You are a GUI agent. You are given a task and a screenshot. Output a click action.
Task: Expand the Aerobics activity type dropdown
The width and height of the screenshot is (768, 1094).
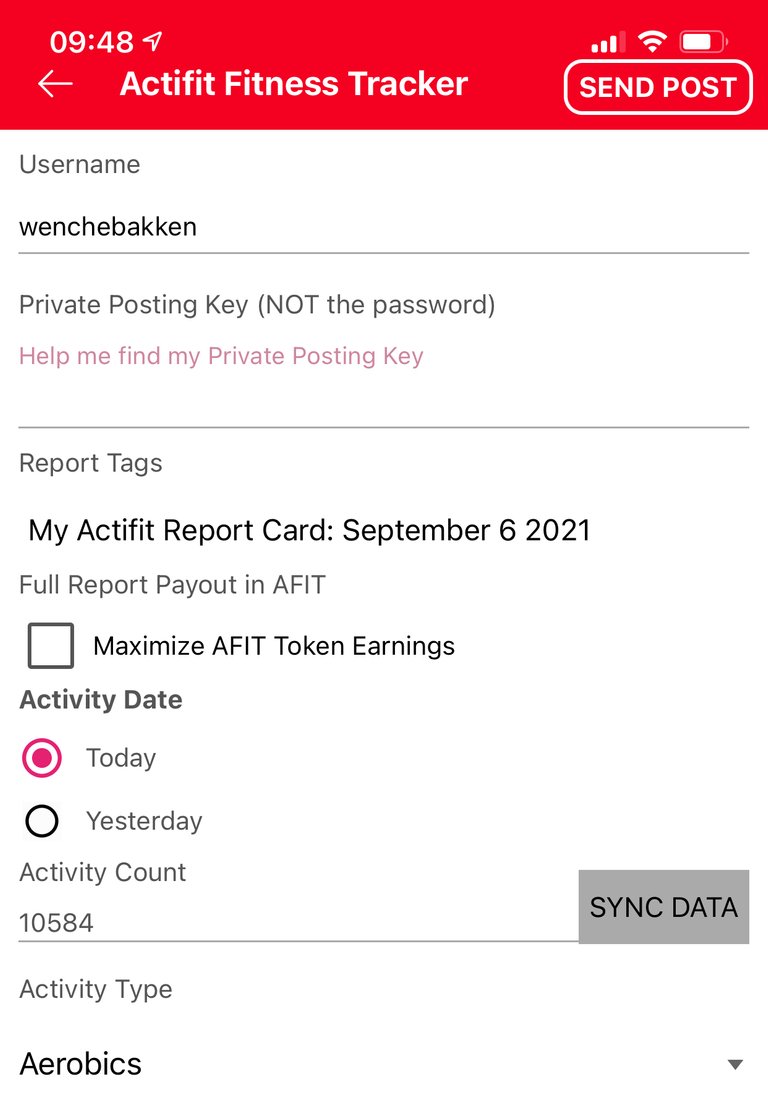383,1064
